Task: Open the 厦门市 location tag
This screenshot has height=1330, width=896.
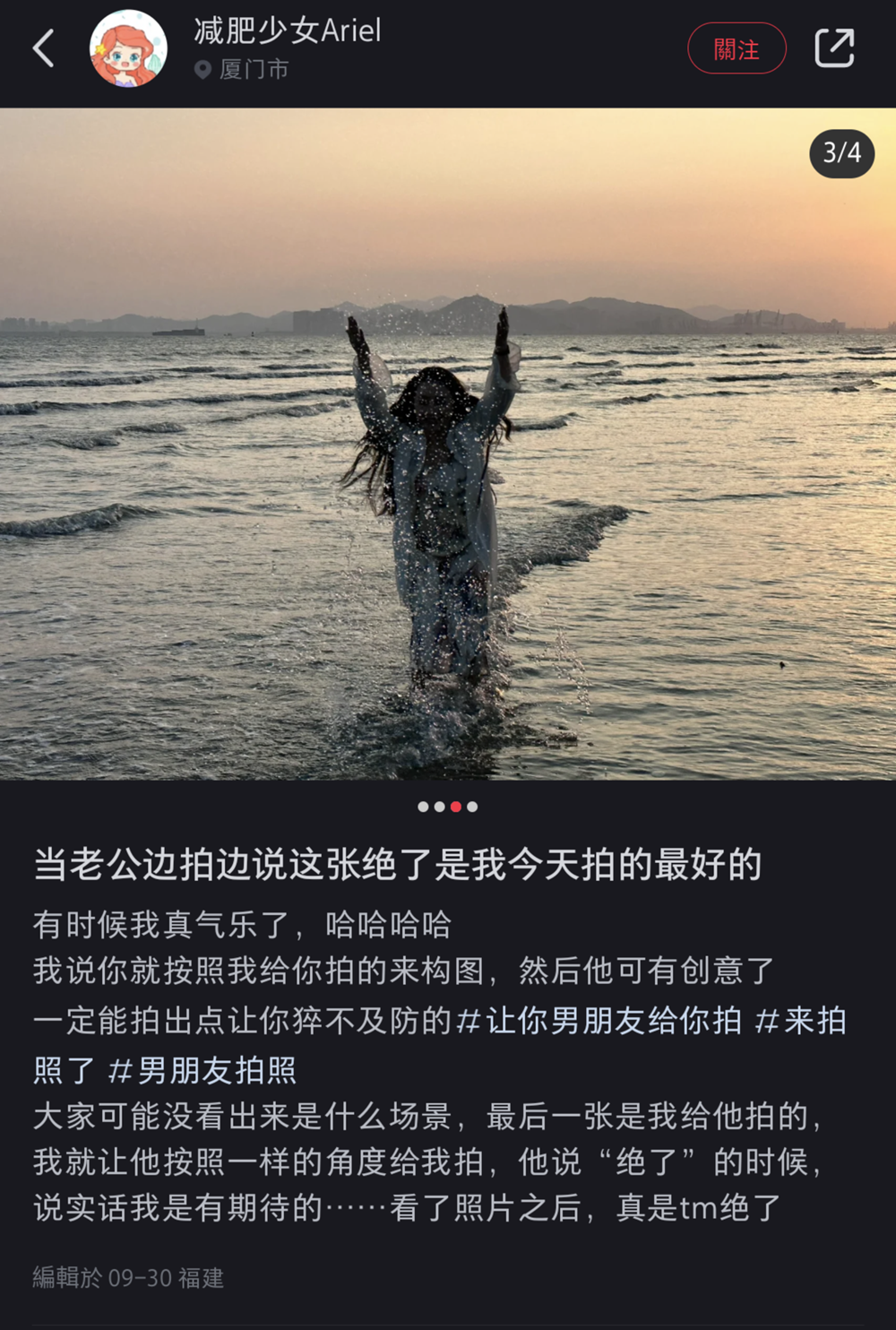Action: (x=243, y=70)
